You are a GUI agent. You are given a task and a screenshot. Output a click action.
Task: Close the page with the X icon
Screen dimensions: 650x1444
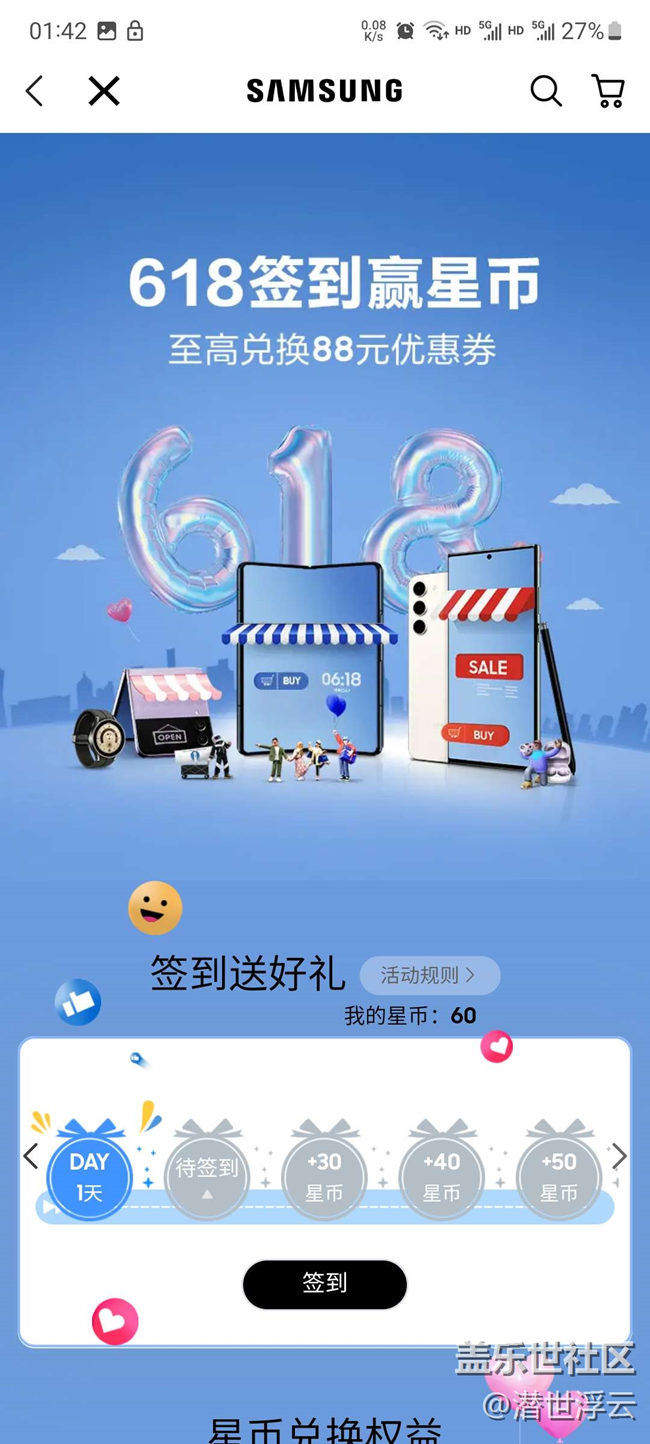(x=104, y=91)
